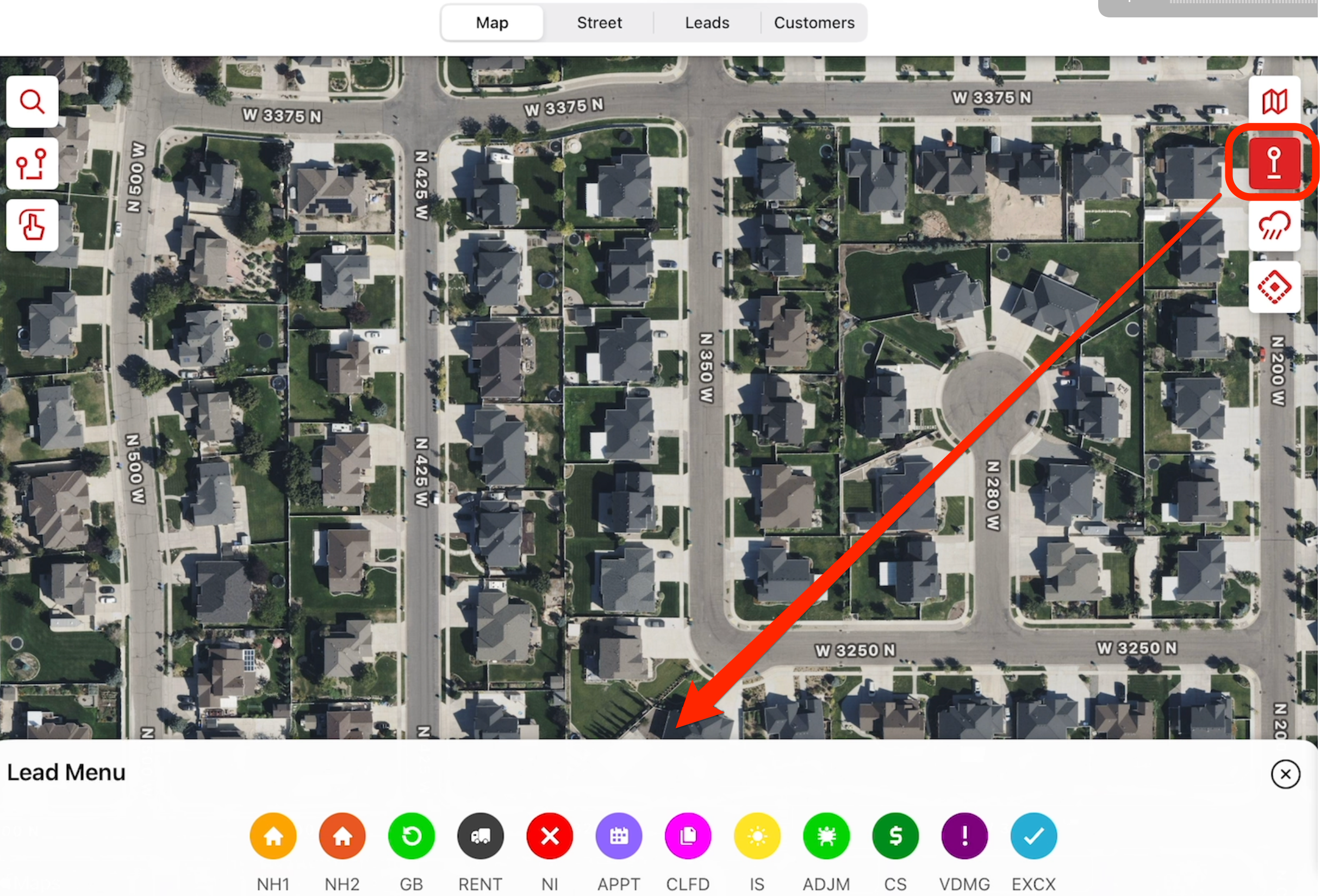Screen dimensions: 1320x896
Task: Open the map search magnifier
Action: (x=33, y=102)
